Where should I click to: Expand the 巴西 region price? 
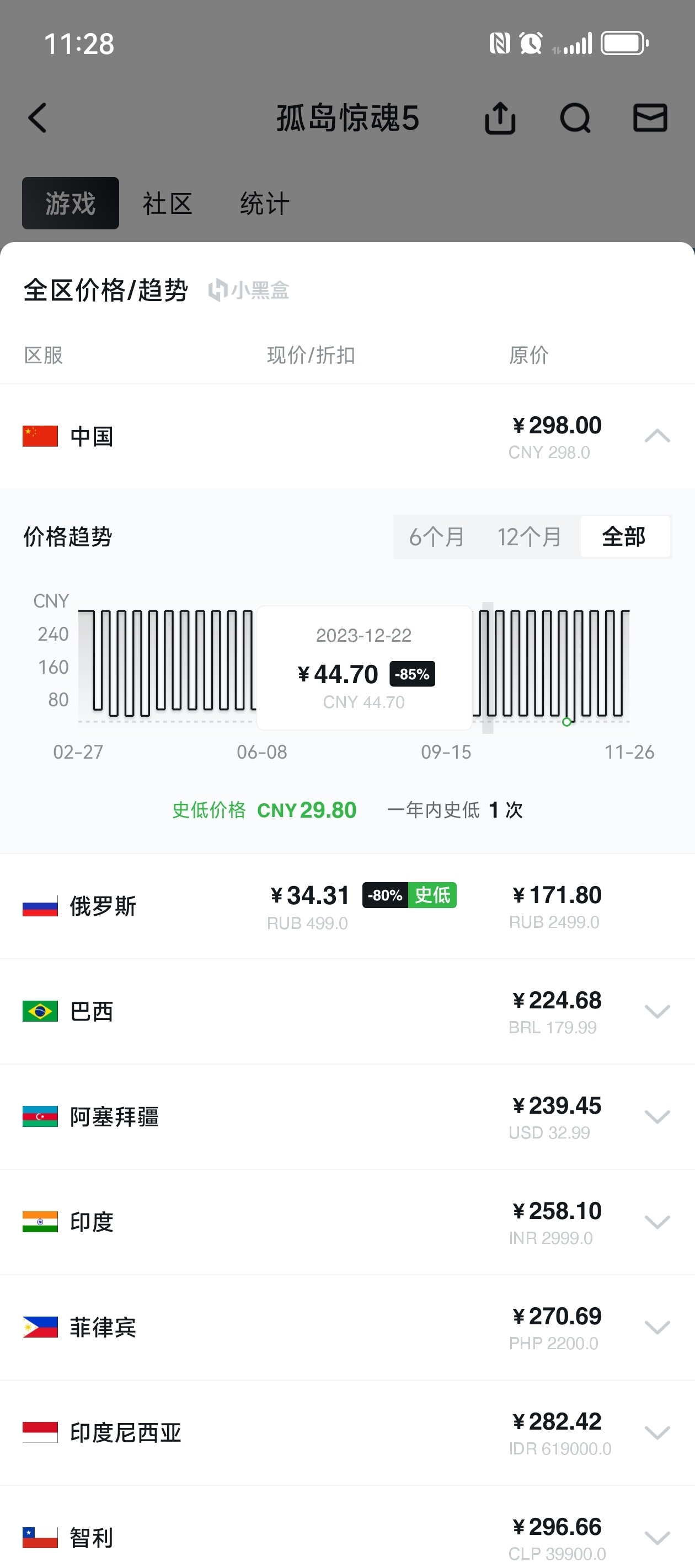[657, 1012]
